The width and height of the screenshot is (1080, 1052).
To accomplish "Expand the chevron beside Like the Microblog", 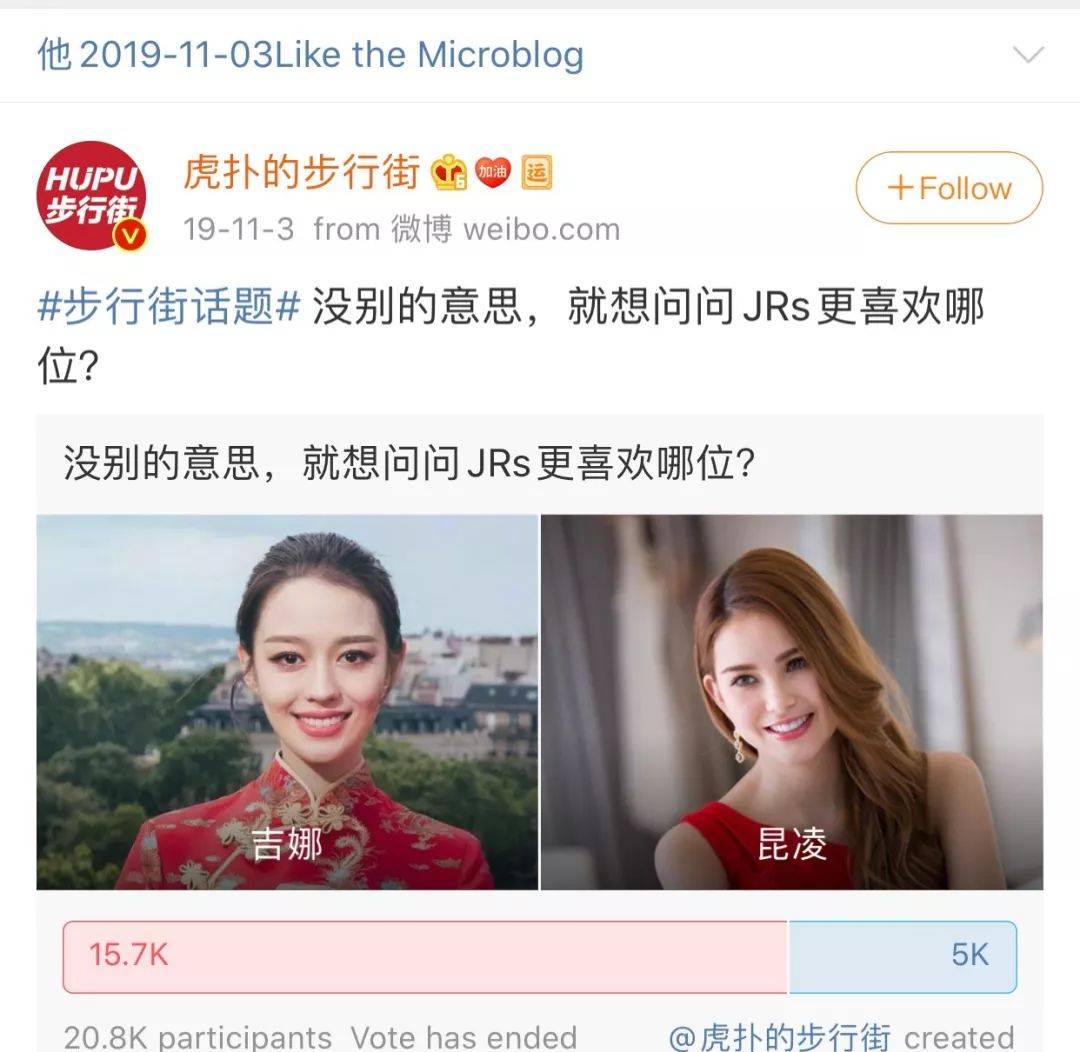I will (x=1028, y=55).
